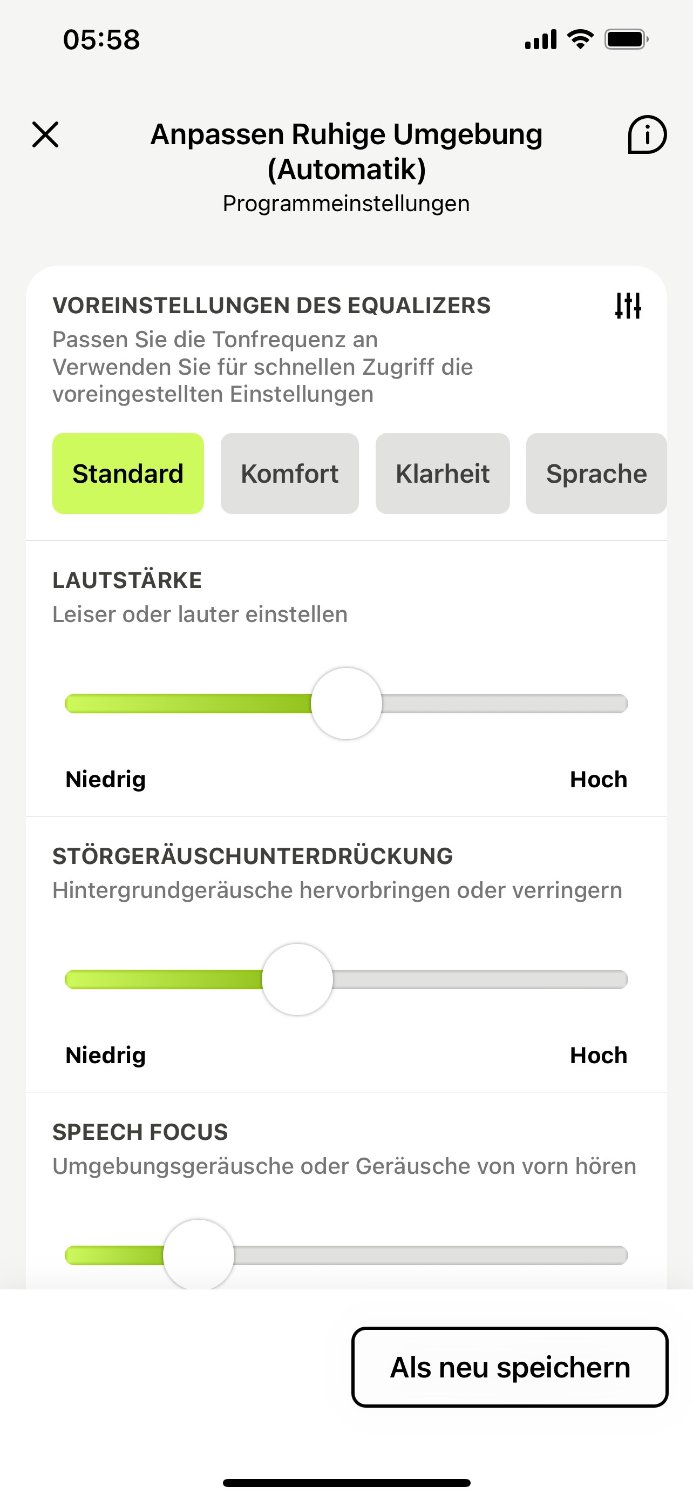Tap the Störgeräuschunterdrückung slider knob
This screenshot has height=1500, width=693.
[297, 980]
